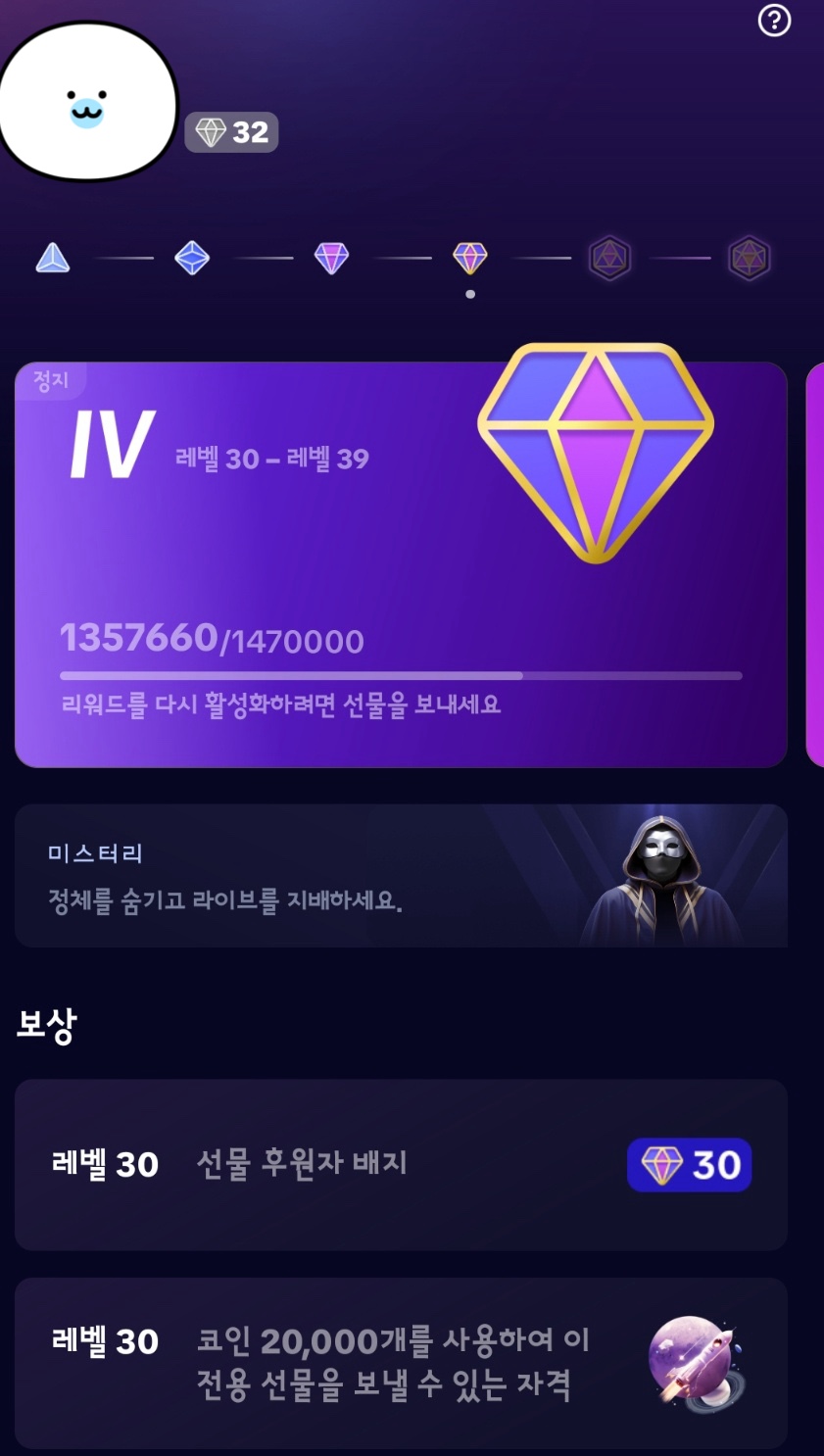Open the 미스터리 mystery banner
Image resolution: width=824 pixels, height=1456 pixels.
pos(401,876)
